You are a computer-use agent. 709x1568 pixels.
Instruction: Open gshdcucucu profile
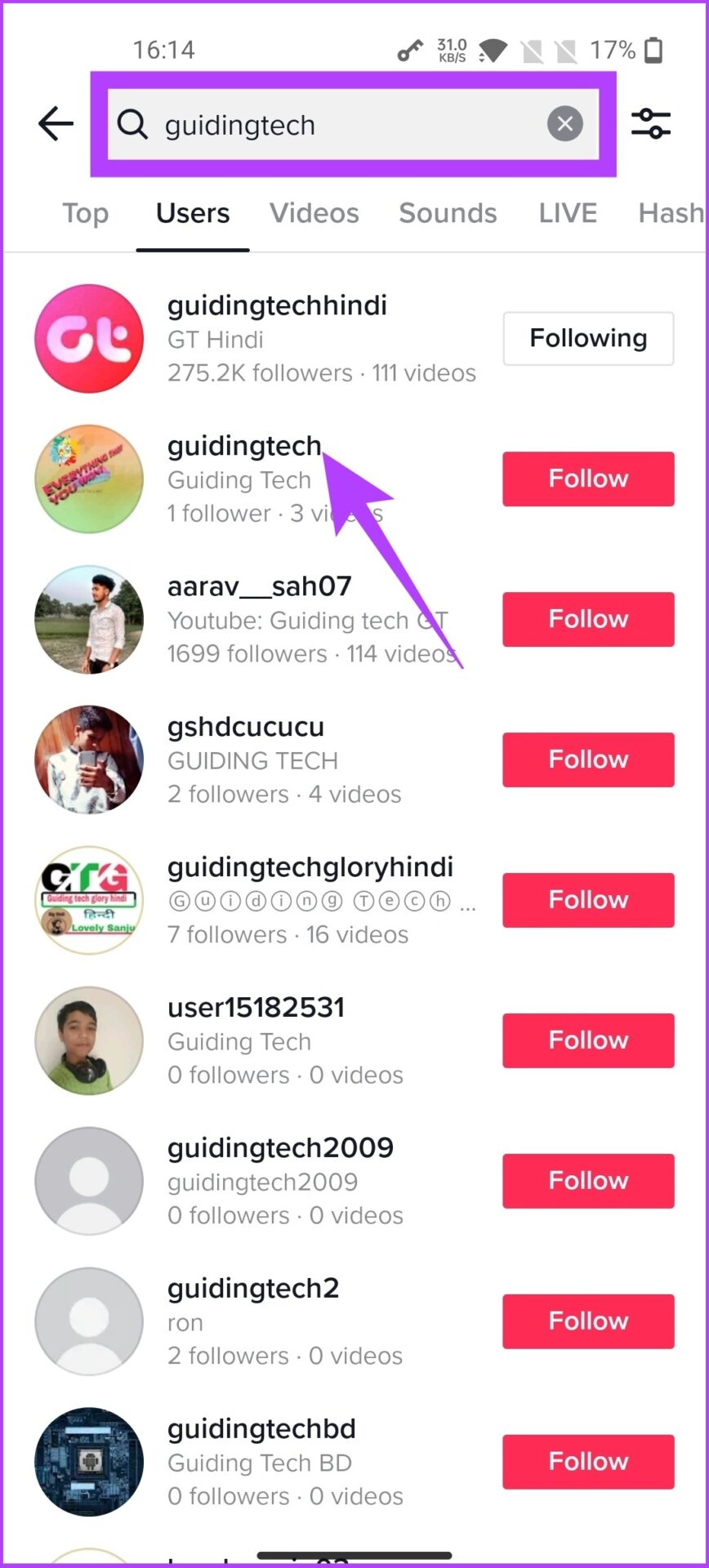(x=246, y=727)
